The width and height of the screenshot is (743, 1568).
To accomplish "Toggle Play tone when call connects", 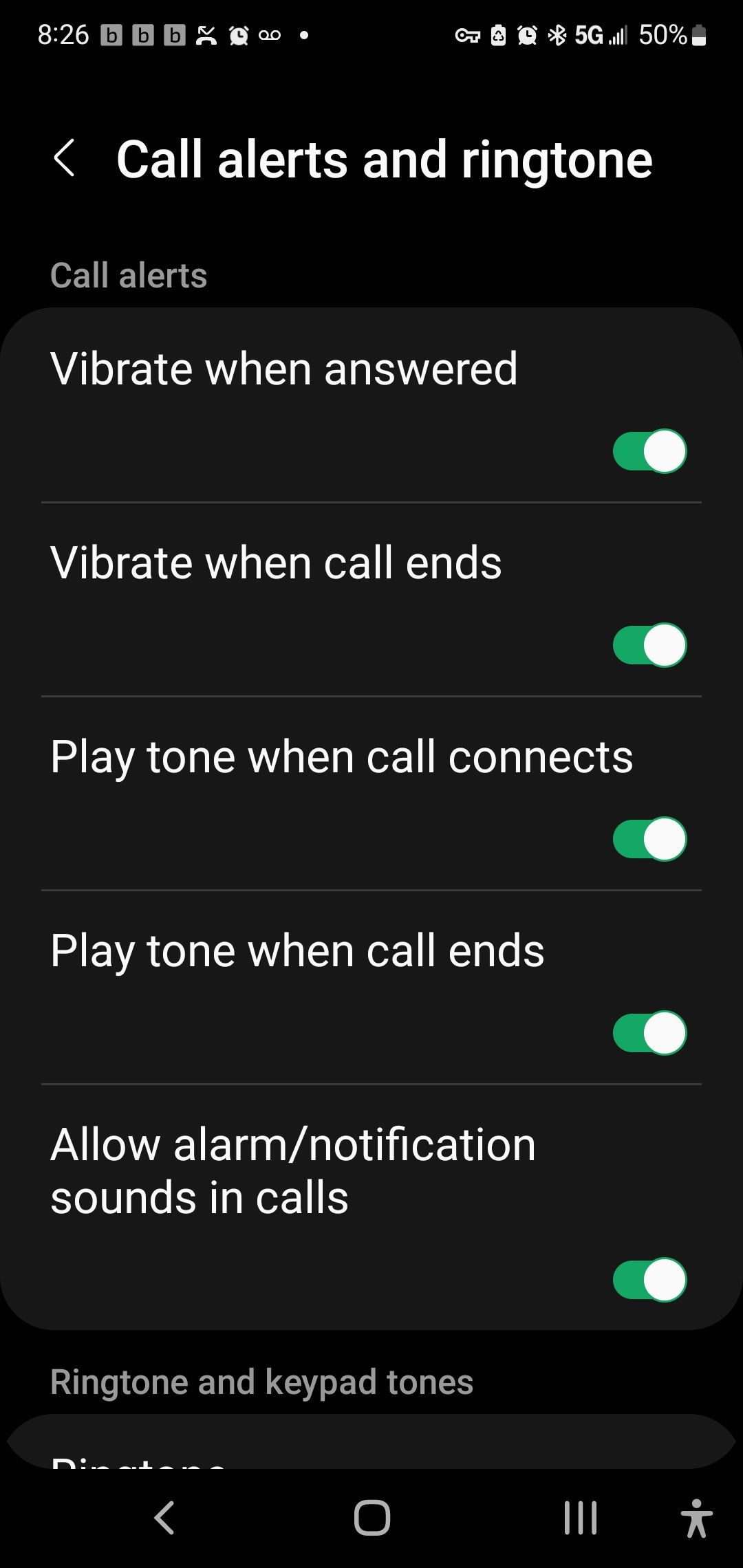I will 649,839.
